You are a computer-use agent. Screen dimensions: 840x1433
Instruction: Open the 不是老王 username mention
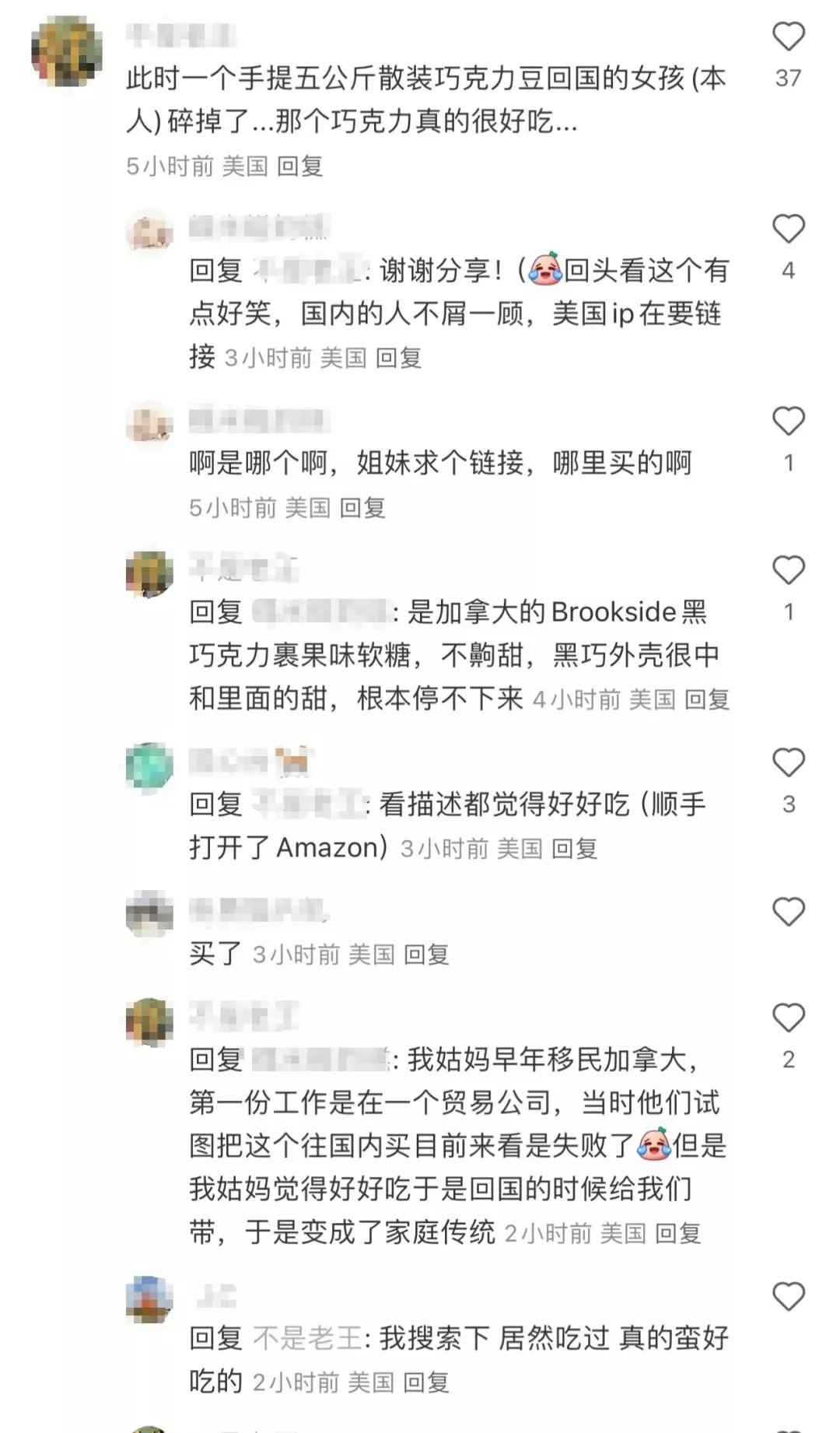pos(308,1339)
